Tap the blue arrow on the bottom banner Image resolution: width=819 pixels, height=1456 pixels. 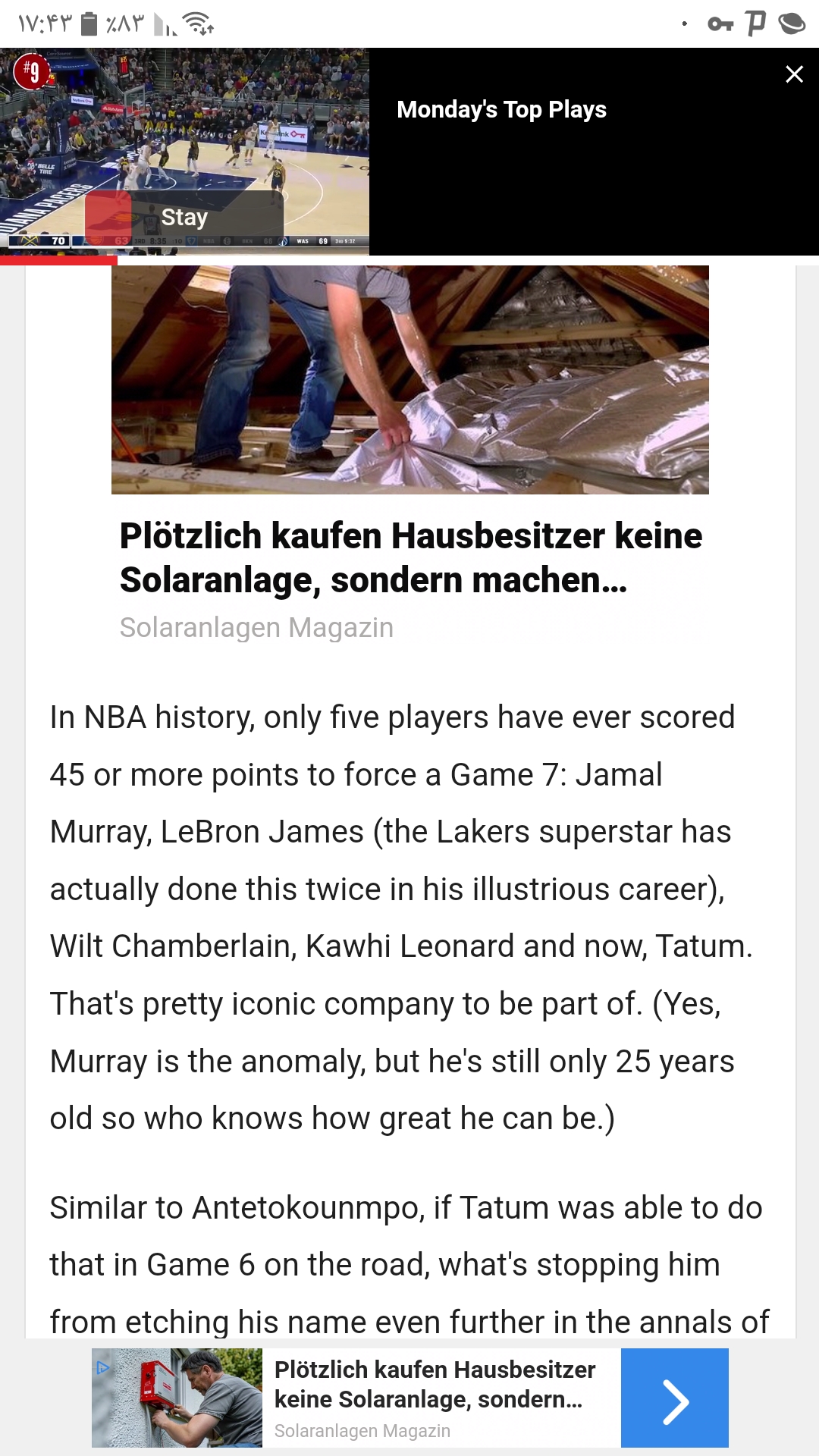pyautogui.click(x=675, y=1398)
